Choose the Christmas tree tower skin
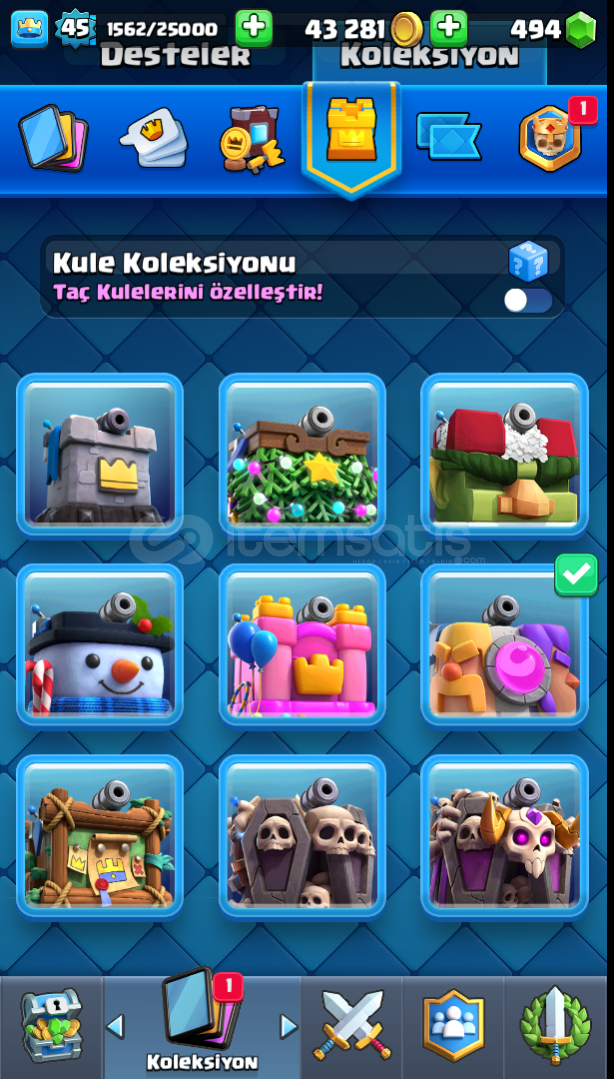The width and height of the screenshot is (614, 1079). click(302, 456)
